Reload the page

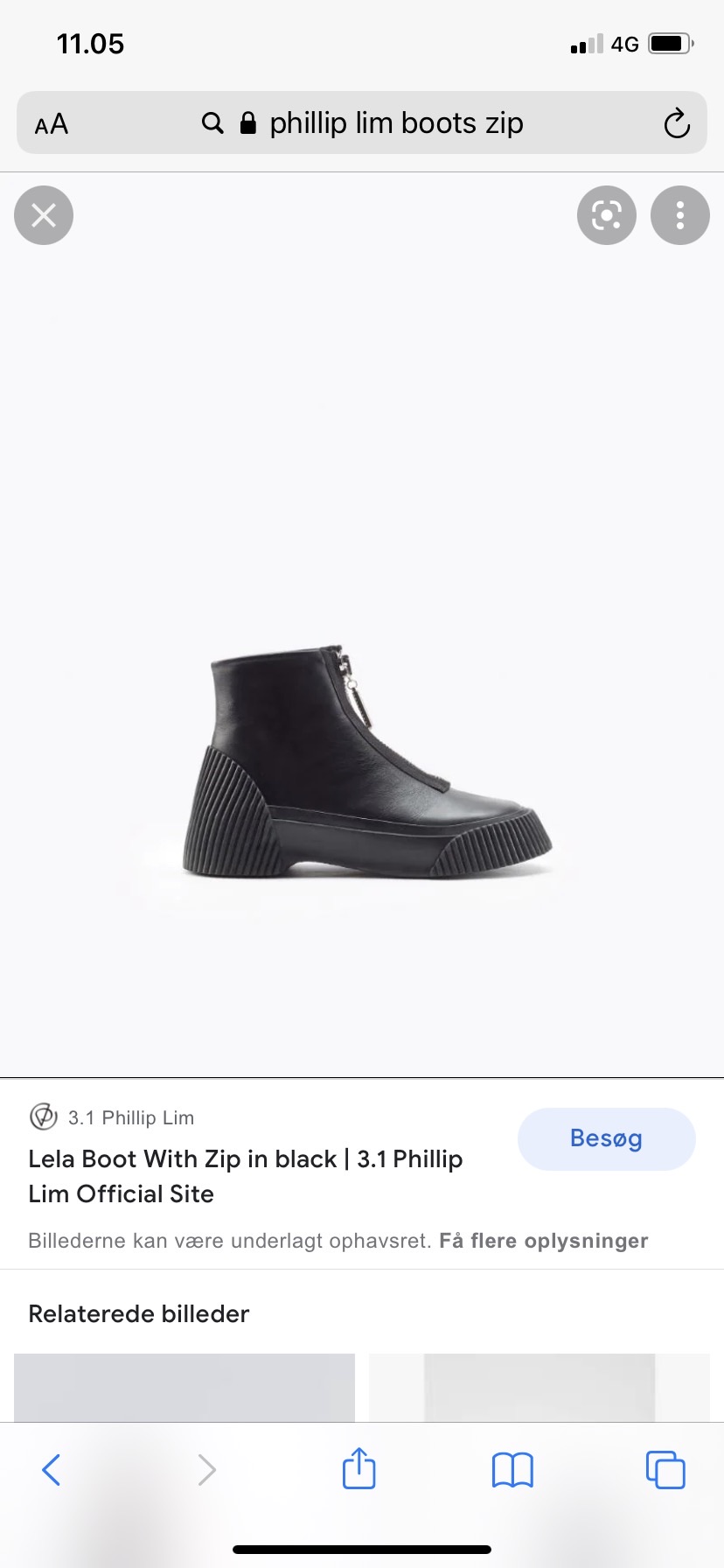[676, 123]
